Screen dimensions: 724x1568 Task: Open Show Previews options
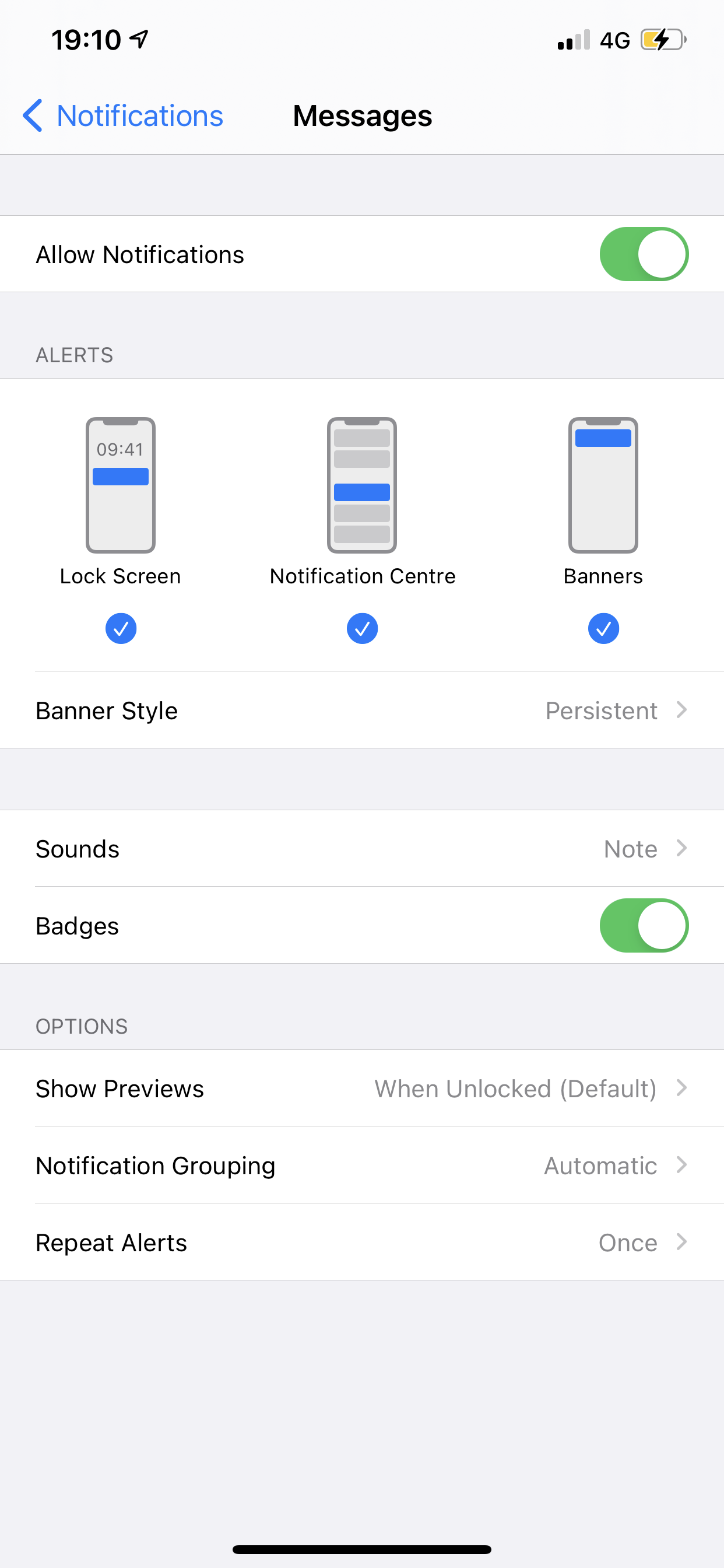pos(362,1088)
